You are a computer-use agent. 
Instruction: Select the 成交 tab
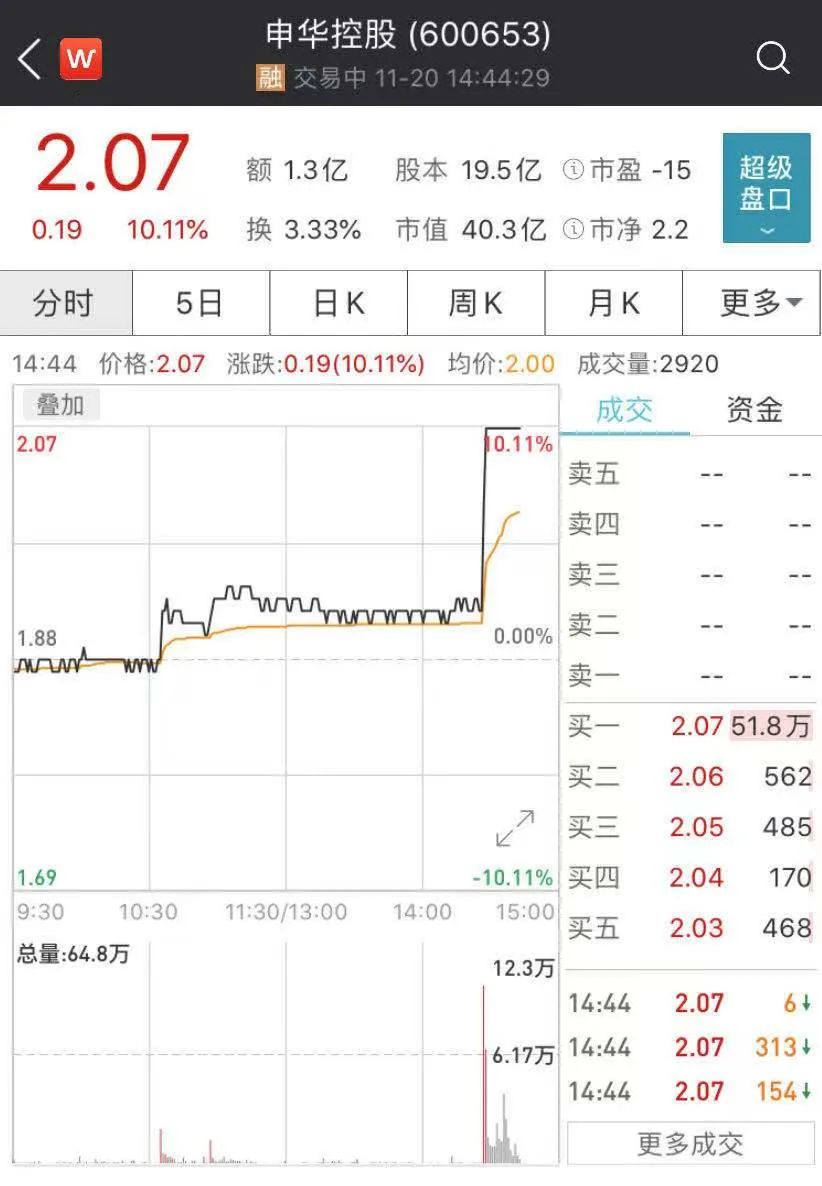[x=624, y=410]
